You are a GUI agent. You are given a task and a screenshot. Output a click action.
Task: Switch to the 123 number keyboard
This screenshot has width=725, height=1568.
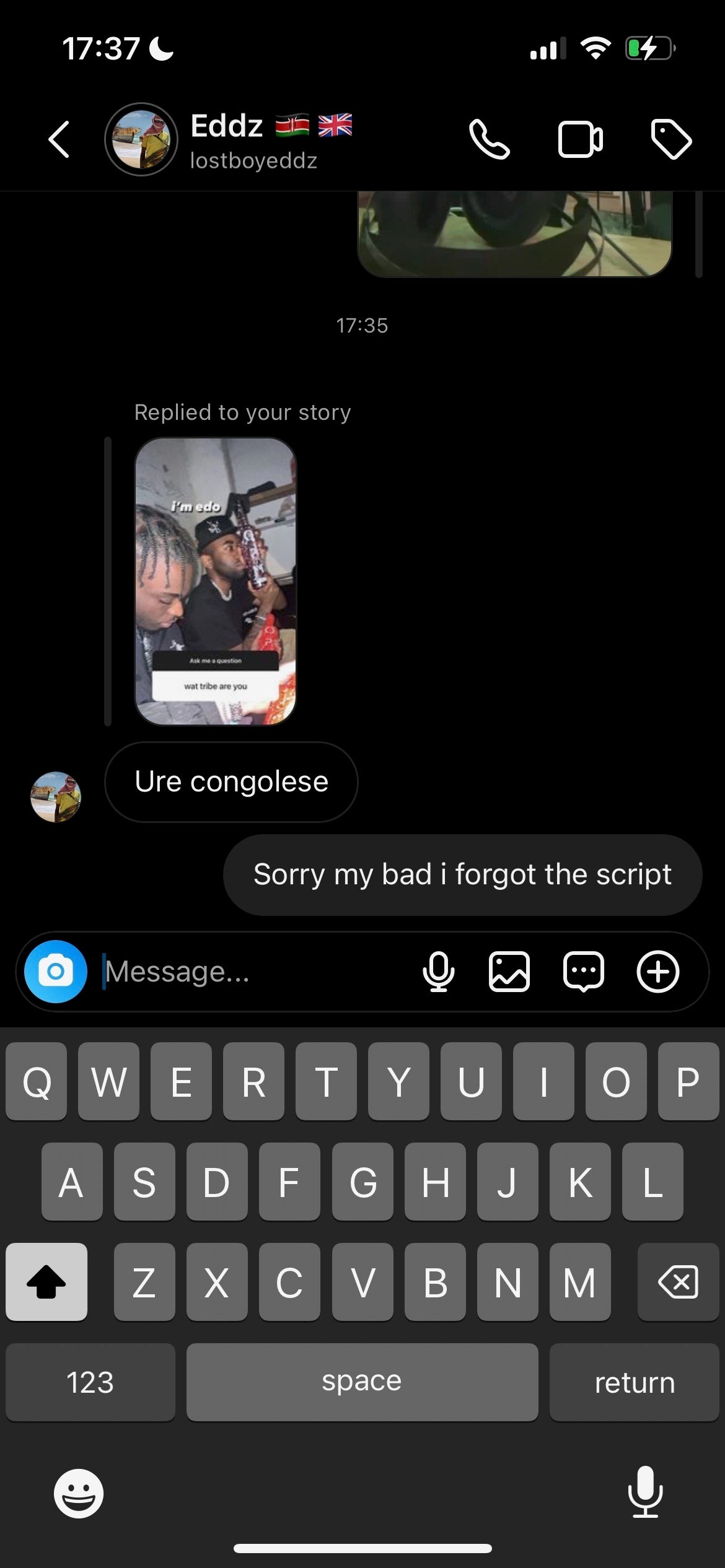[90, 1382]
